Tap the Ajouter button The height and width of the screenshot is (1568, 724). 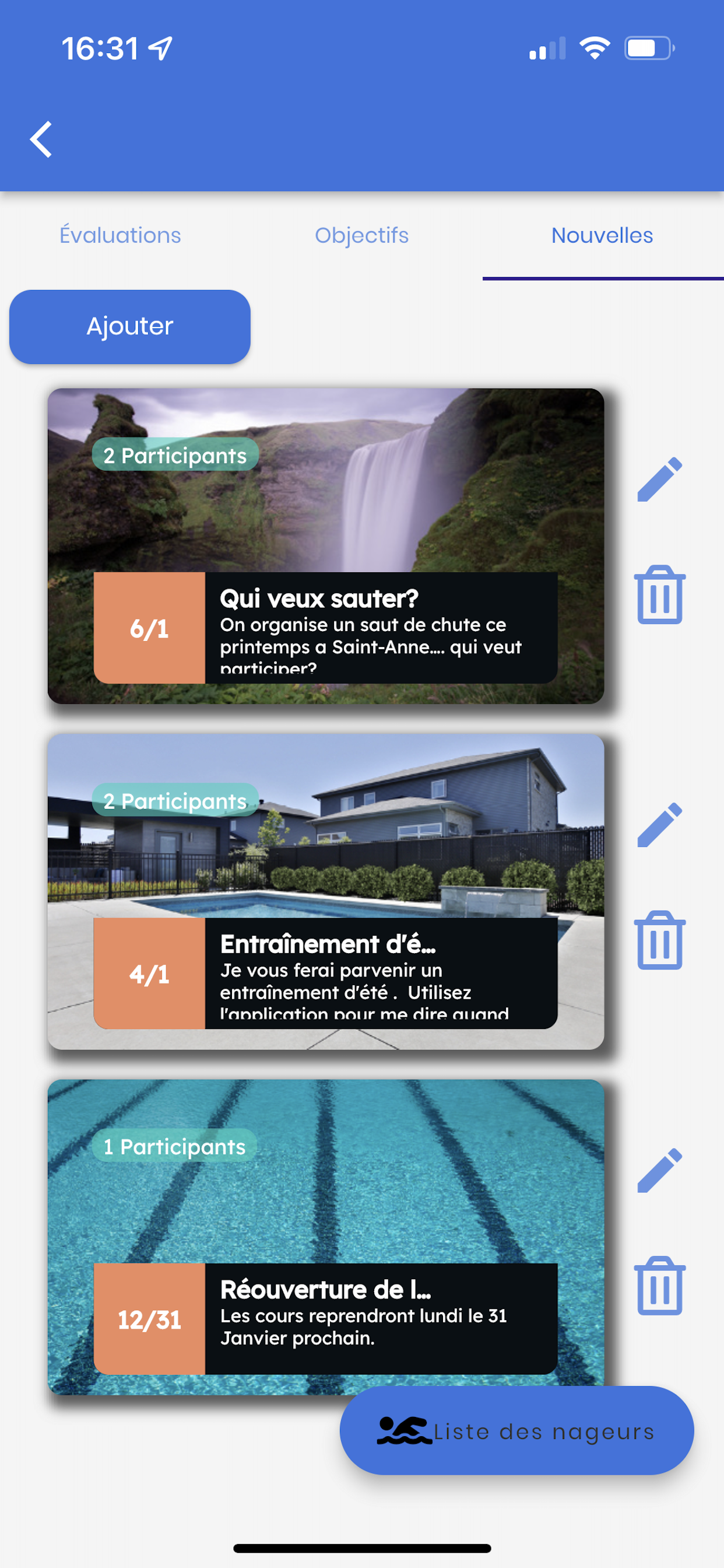point(129,327)
